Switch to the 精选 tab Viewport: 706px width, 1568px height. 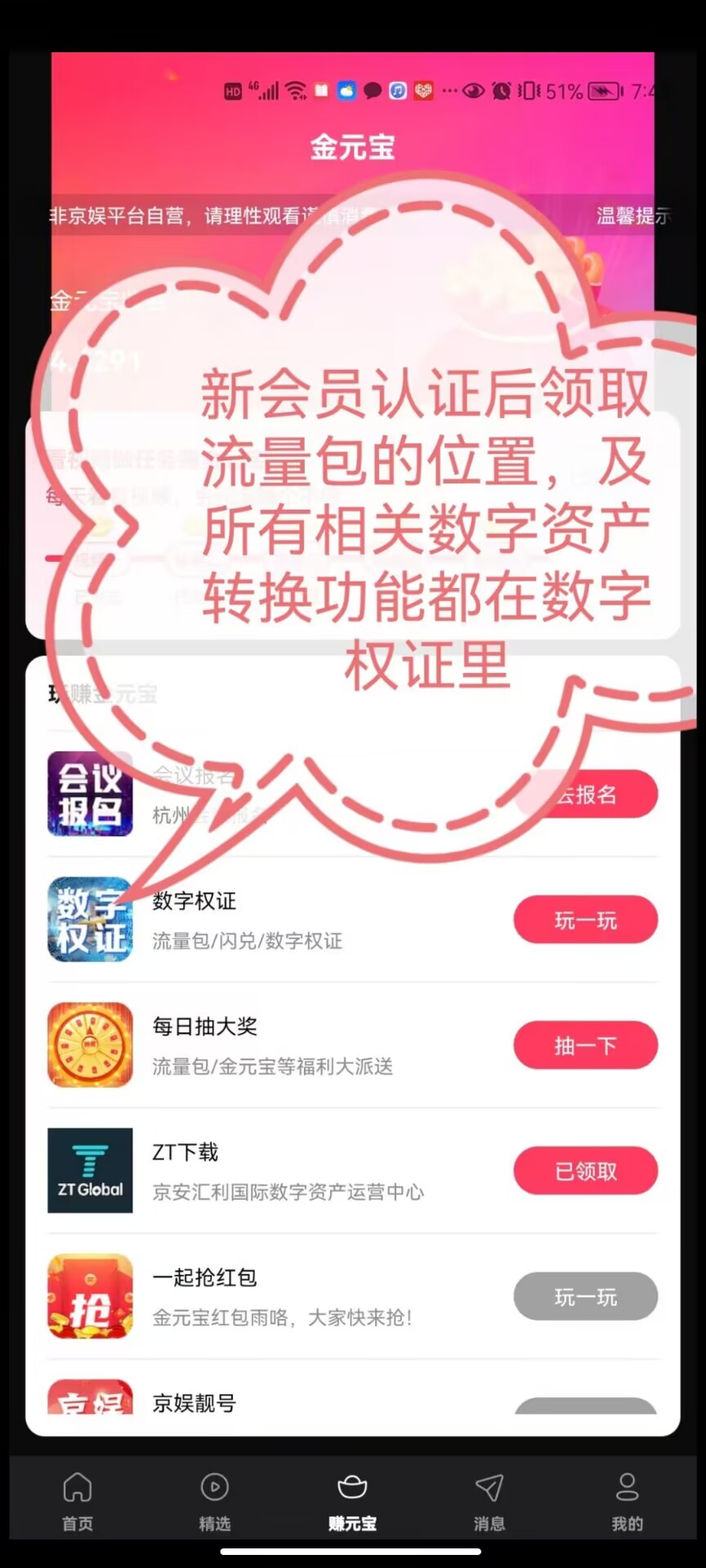coord(215,1501)
